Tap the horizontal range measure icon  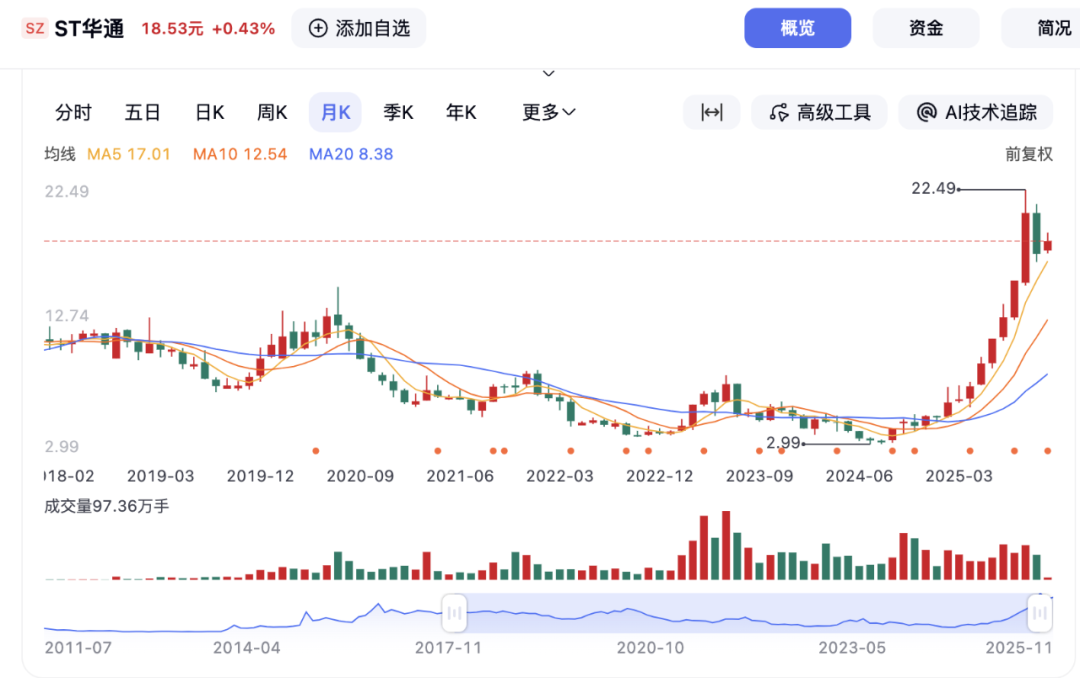pos(711,112)
